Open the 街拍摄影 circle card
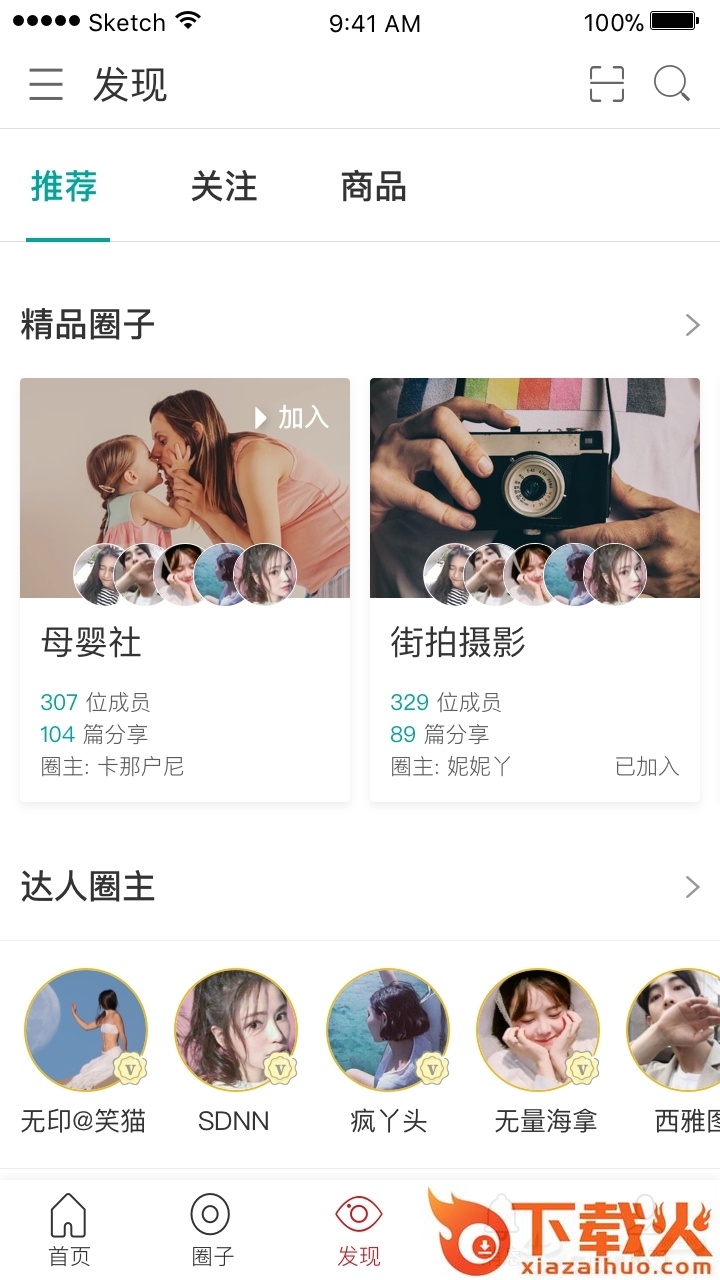This screenshot has height=1280, width=720. pos(535,590)
